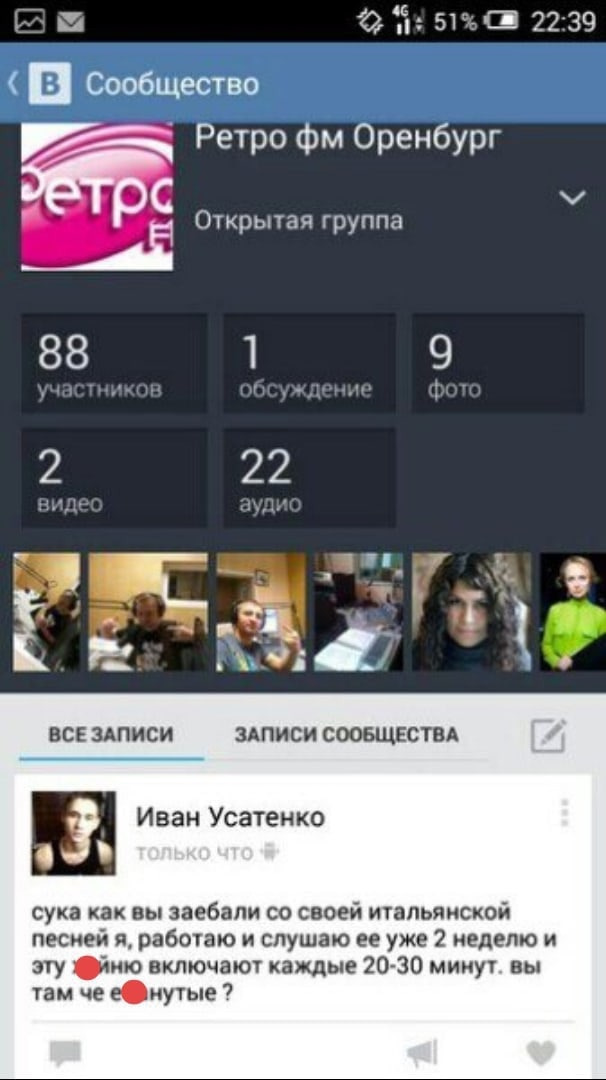
Task: Open the 2 видео section
Action: [114, 478]
